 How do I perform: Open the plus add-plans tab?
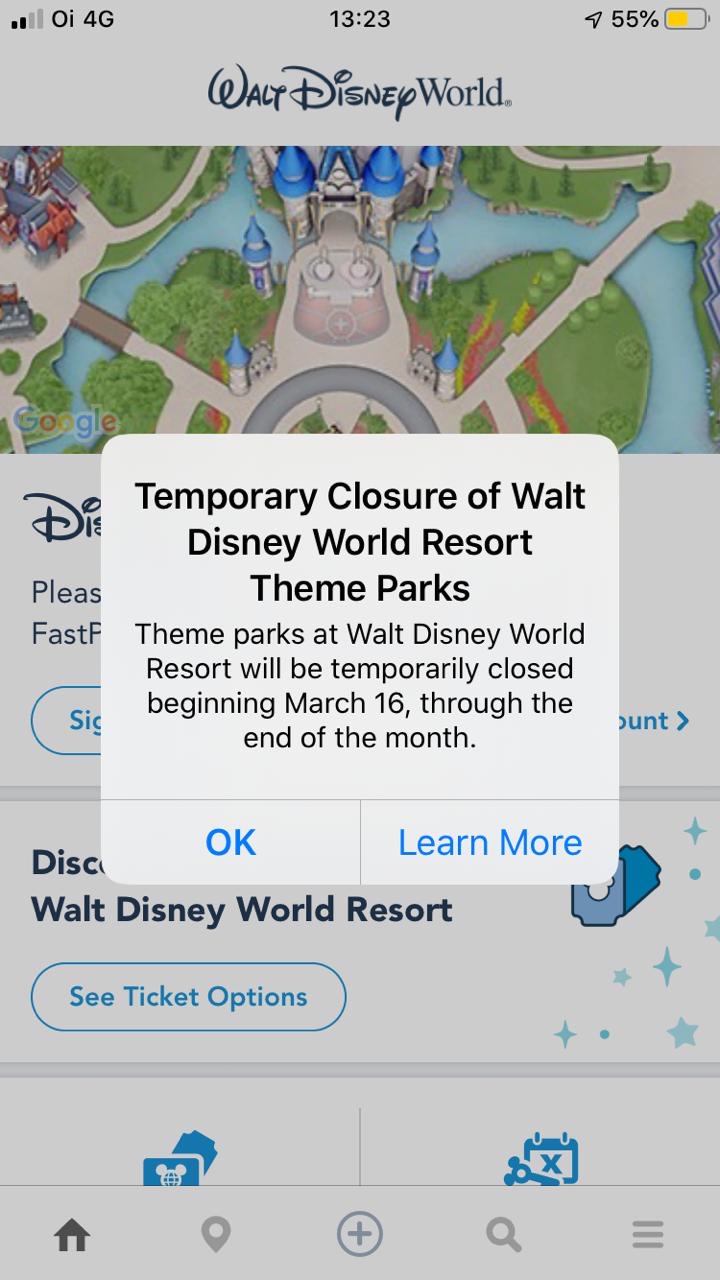click(x=360, y=1235)
